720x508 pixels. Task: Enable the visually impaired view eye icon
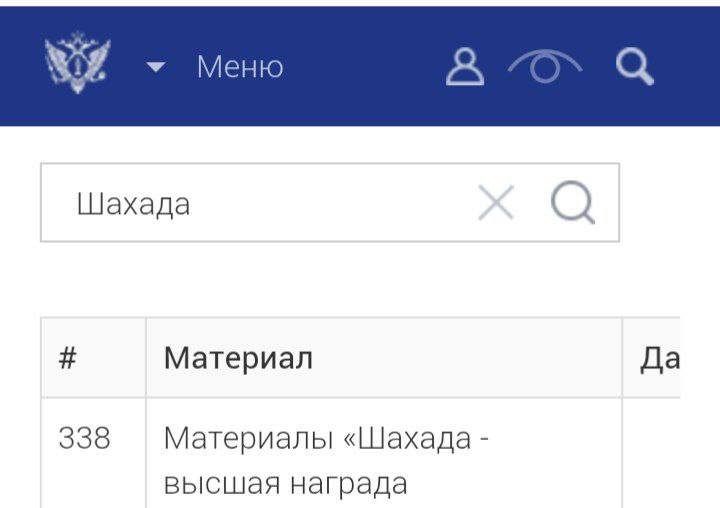pyautogui.click(x=544, y=68)
